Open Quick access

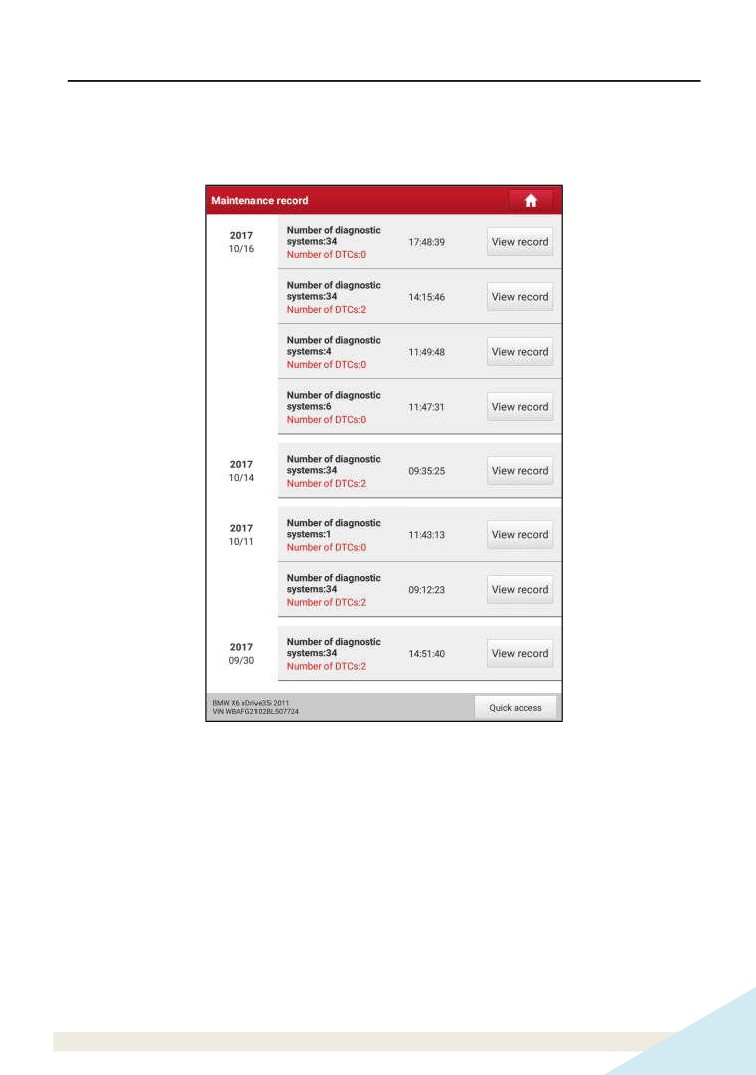pyautogui.click(x=515, y=708)
